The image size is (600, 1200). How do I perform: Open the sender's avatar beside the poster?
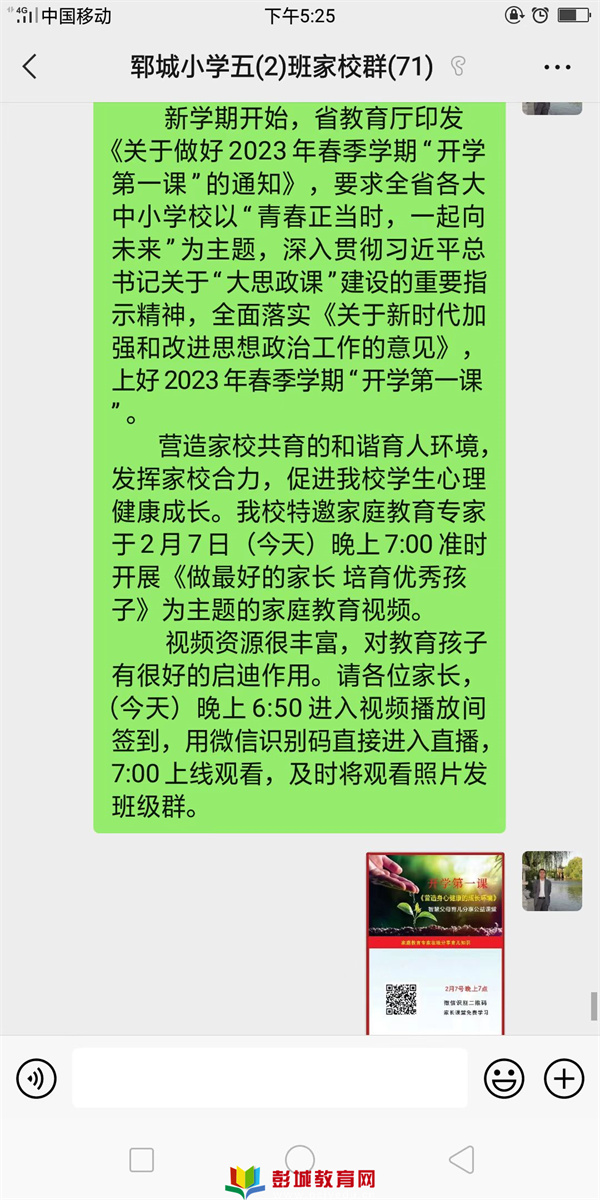pyautogui.click(x=552, y=881)
